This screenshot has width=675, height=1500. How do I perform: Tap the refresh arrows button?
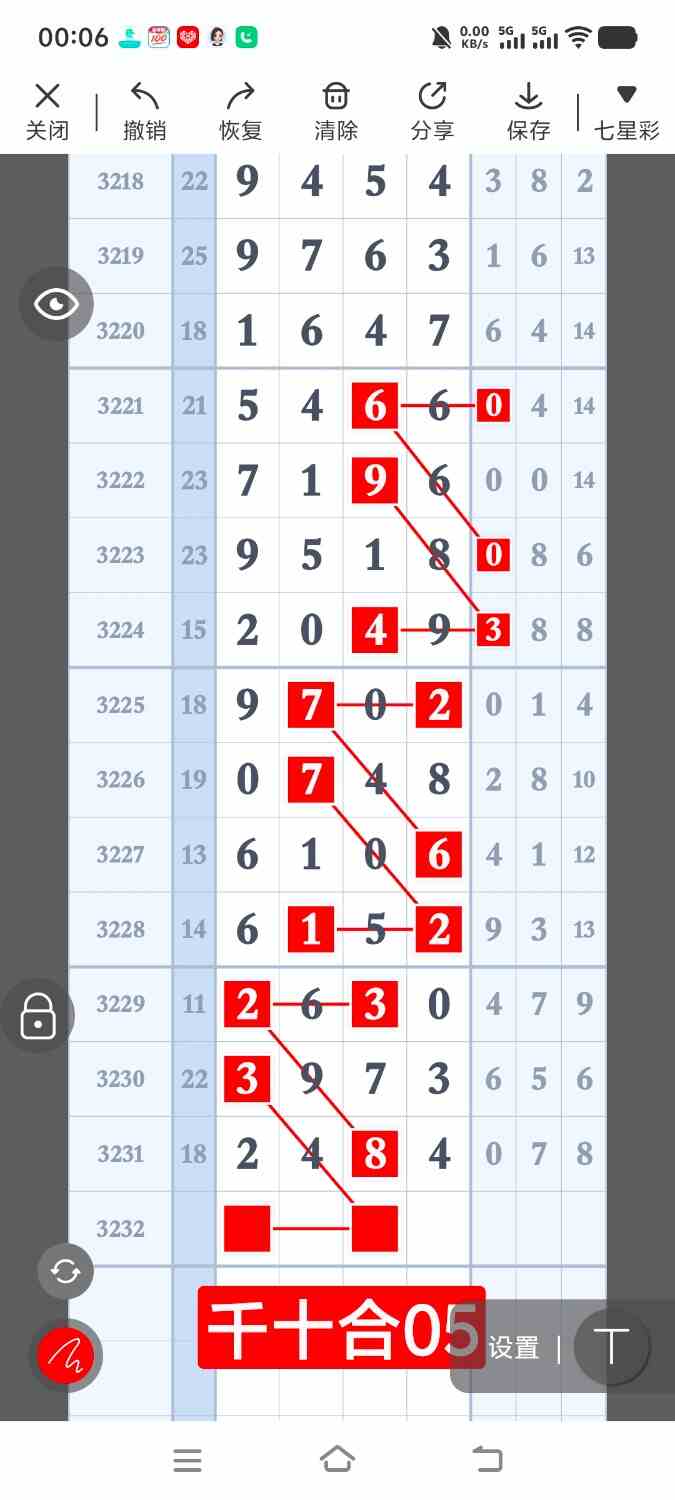tap(66, 1272)
